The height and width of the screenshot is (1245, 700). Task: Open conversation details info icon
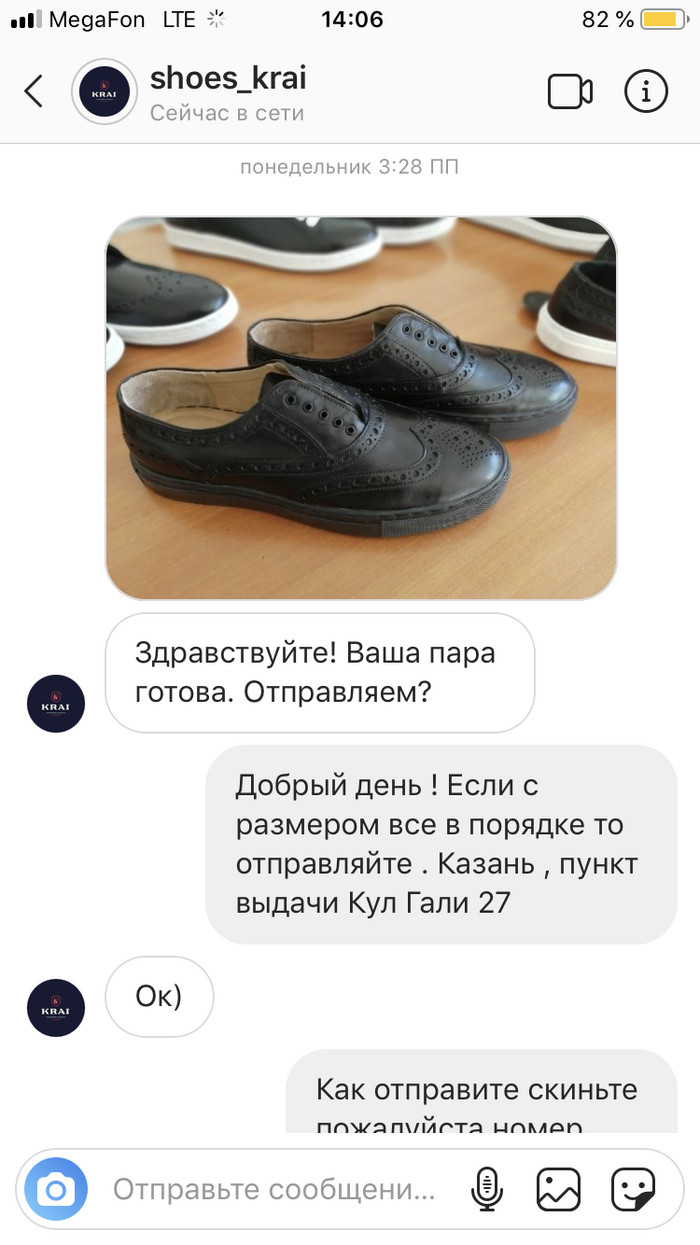646,92
